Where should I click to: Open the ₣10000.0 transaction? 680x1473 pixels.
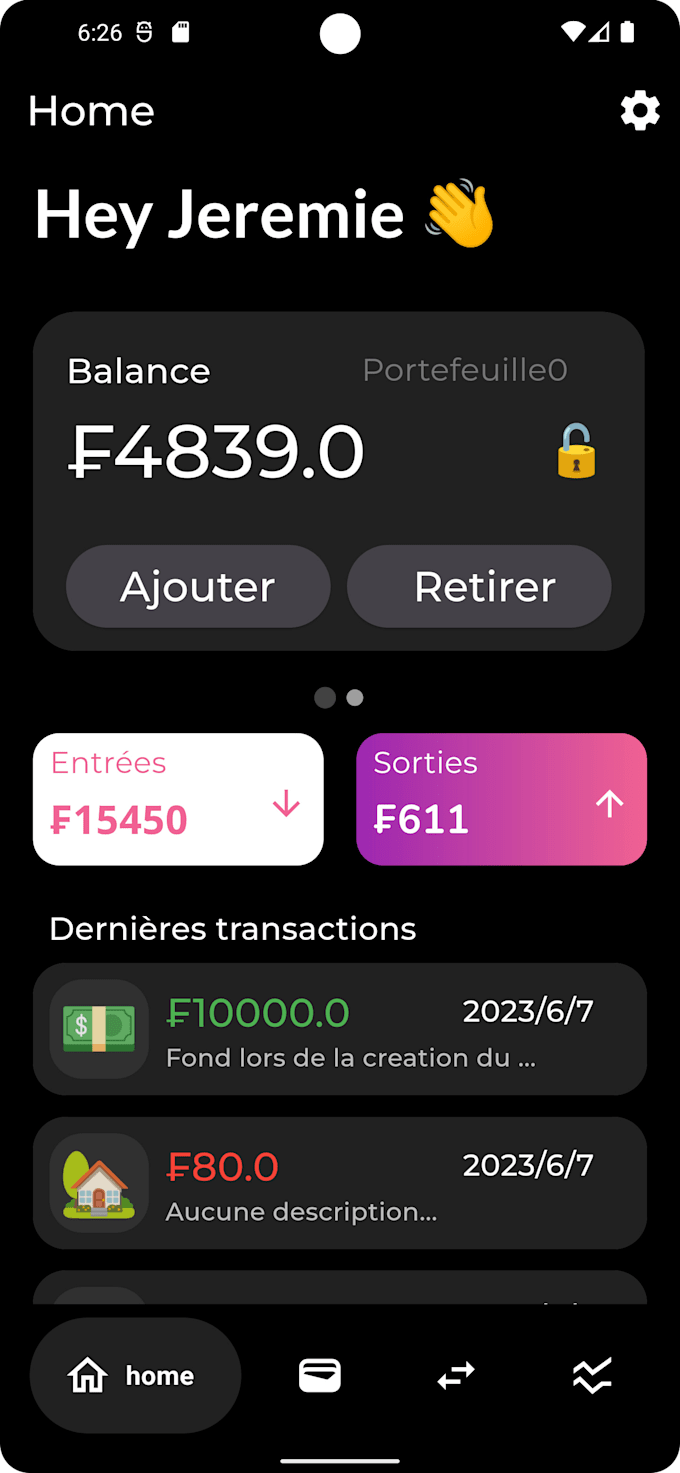pyautogui.click(x=340, y=1029)
